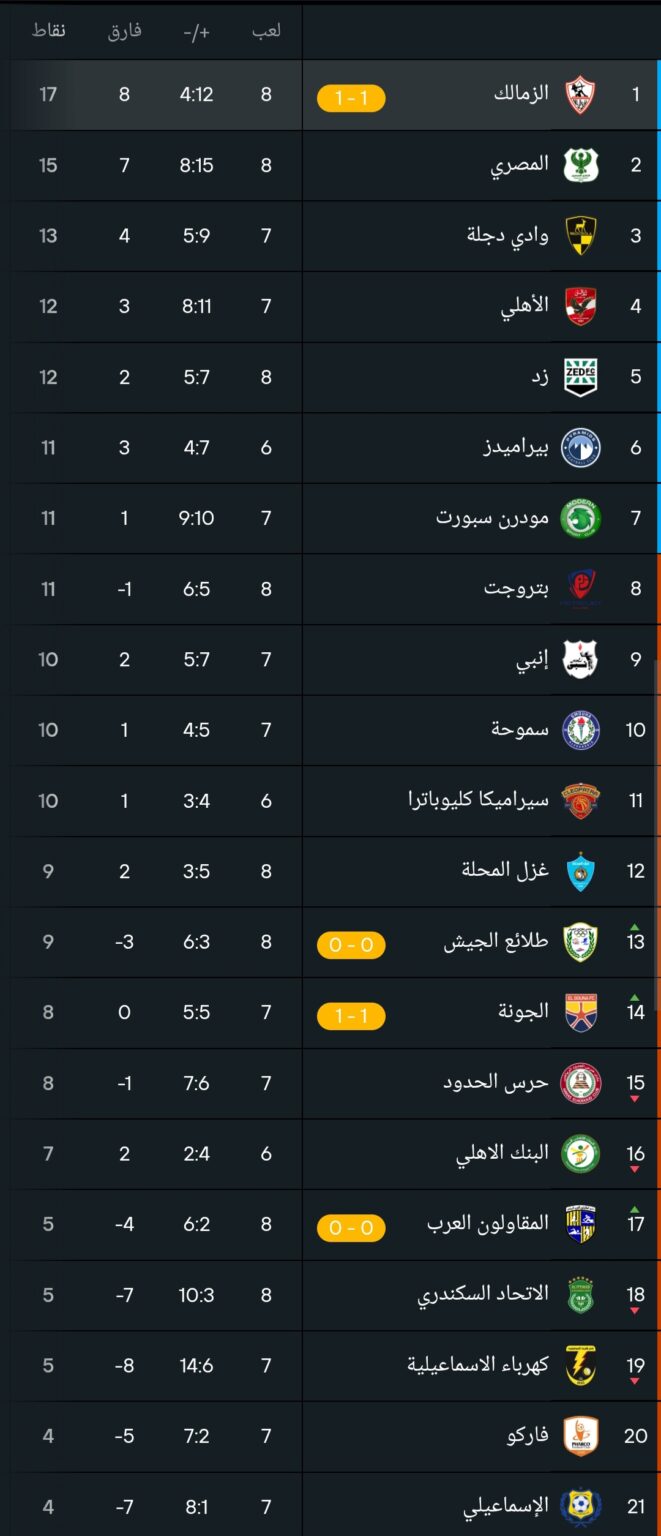The image size is (661, 1536).
Task: Select سيراميكا كليوباترا in the table
Action: 478,801
